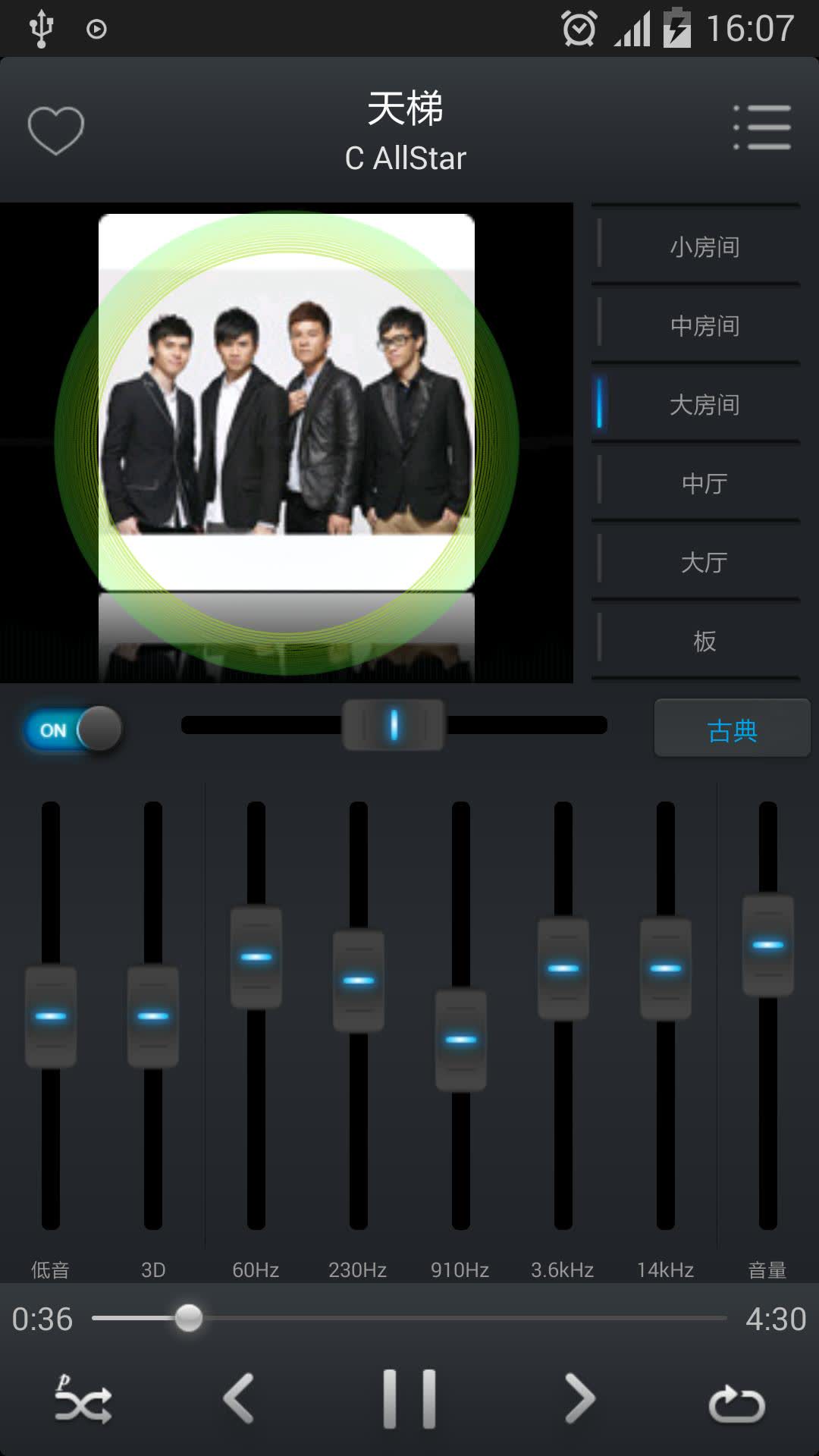Tap the 910Hz band slider
The width and height of the screenshot is (819, 1456).
point(461,1039)
